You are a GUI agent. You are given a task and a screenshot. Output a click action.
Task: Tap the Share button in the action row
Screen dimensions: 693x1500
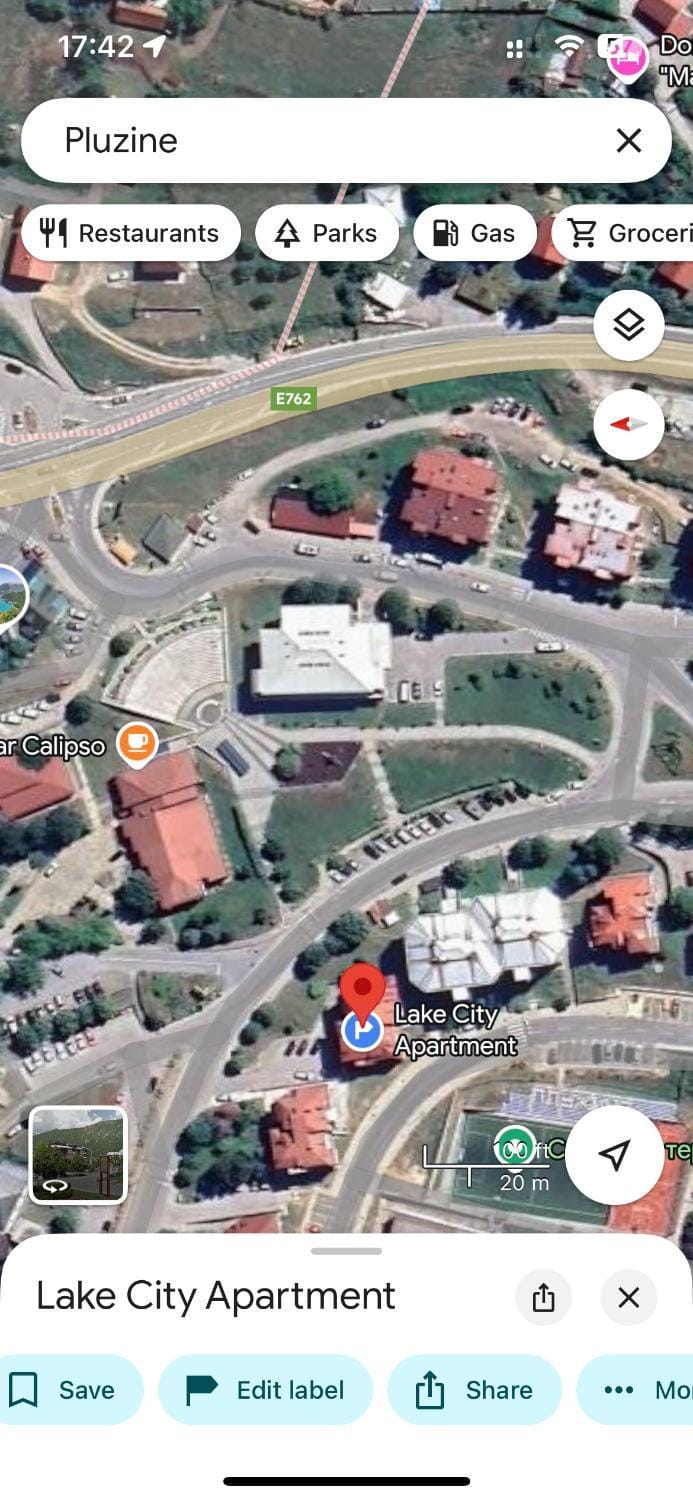pyautogui.click(x=474, y=1390)
